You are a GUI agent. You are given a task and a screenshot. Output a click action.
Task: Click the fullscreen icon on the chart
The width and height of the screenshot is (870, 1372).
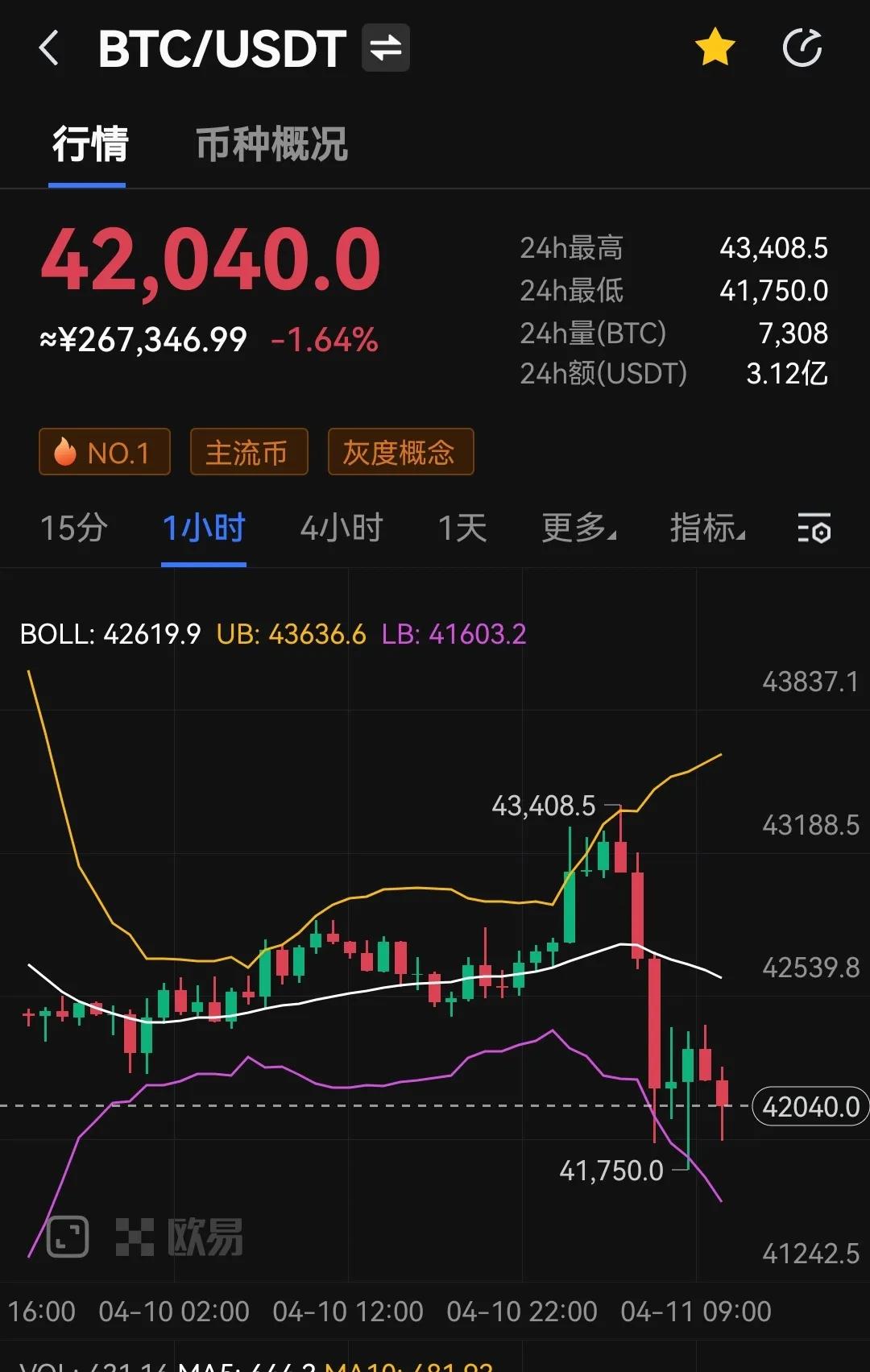click(67, 1235)
